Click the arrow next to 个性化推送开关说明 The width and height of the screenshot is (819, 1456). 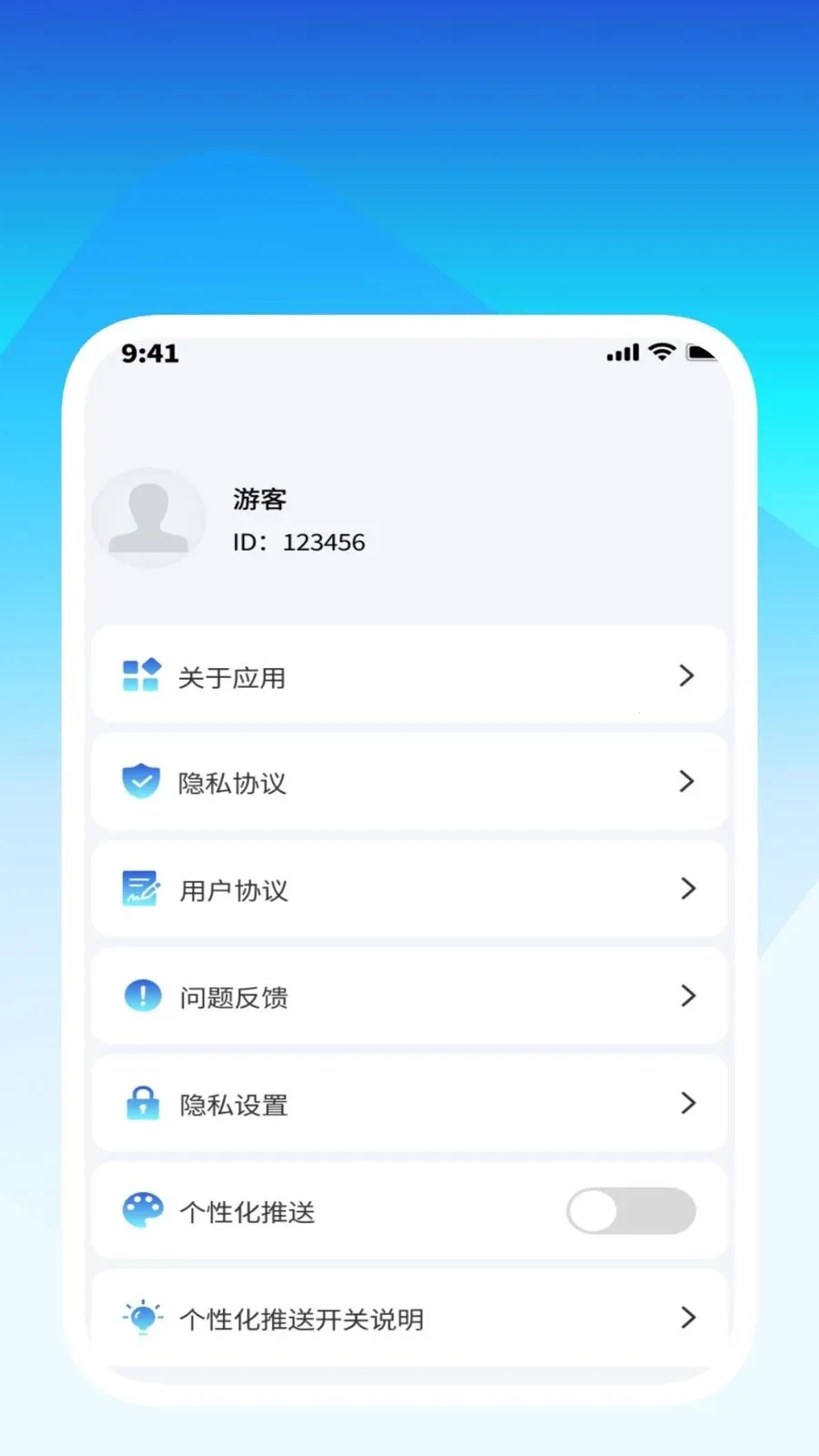pyautogui.click(x=688, y=1318)
